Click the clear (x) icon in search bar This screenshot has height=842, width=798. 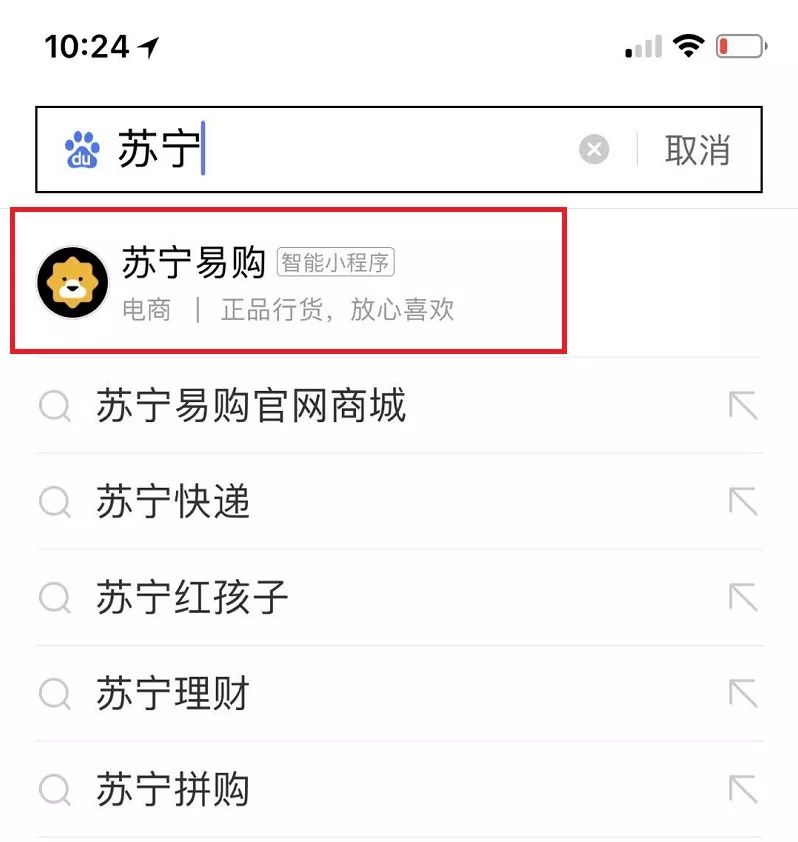point(595,148)
